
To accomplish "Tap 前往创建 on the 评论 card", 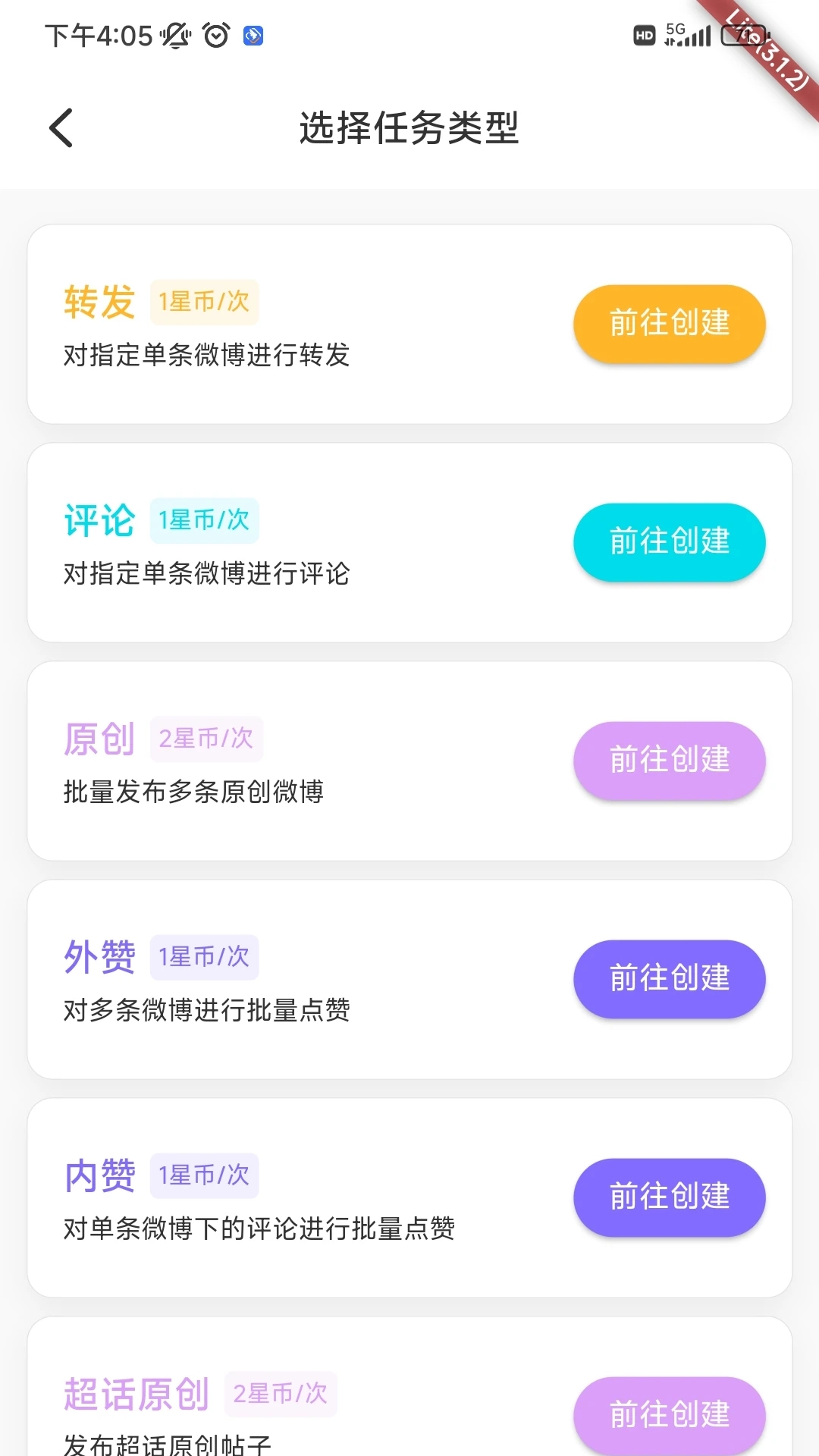I will [x=669, y=542].
